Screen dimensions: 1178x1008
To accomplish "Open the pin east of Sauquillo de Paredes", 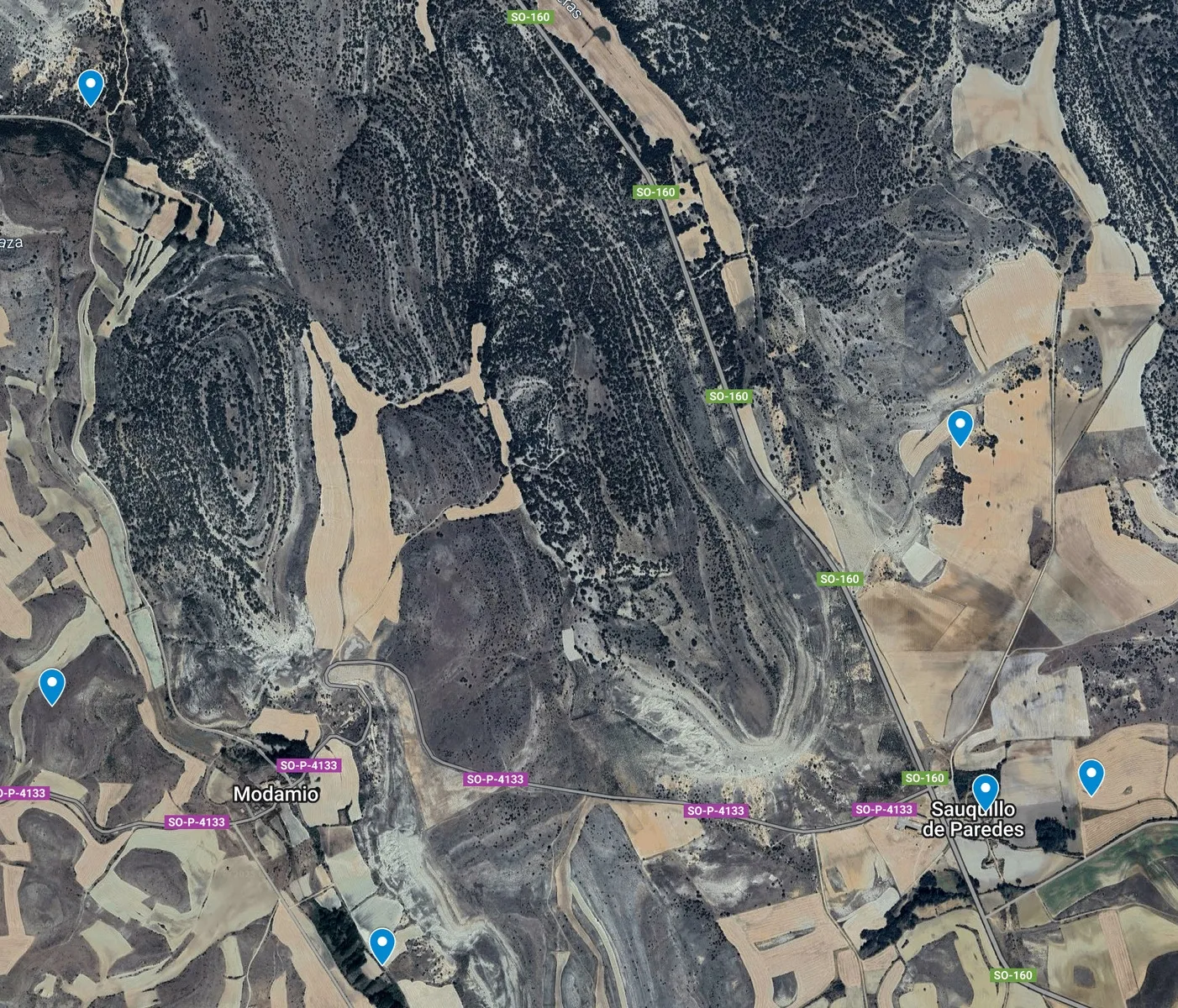I will tap(1091, 775).
